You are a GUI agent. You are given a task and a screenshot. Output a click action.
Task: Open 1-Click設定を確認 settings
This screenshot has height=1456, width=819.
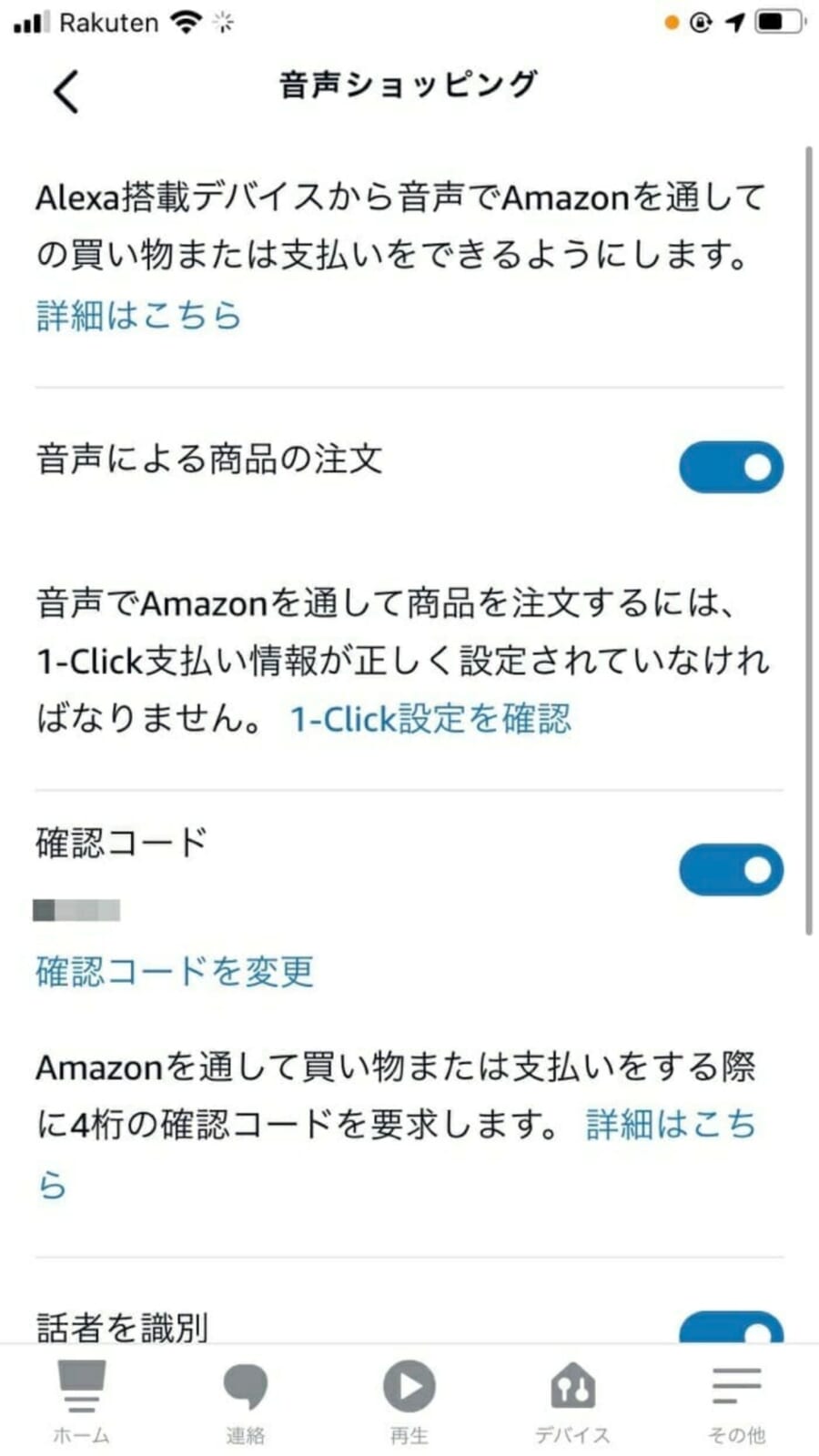click(431, 720)
